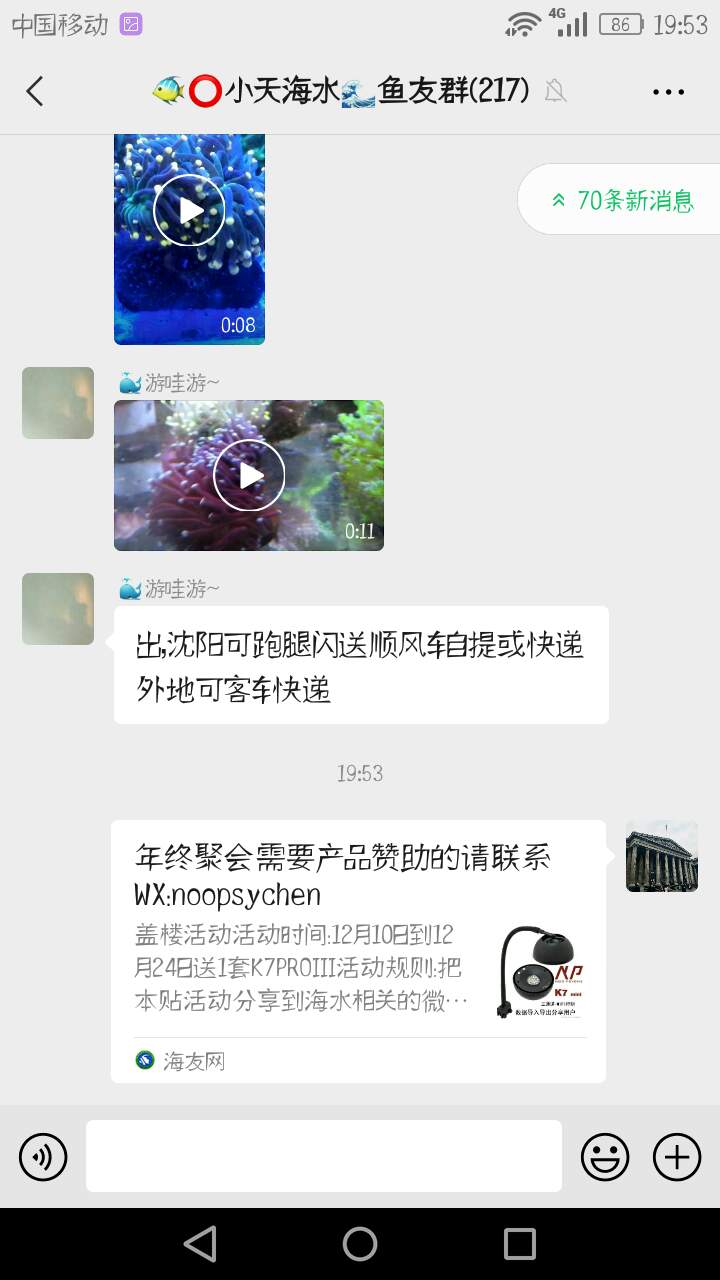Switch to voice message input
This screenshot has height=1280, width=720.
43,1157
